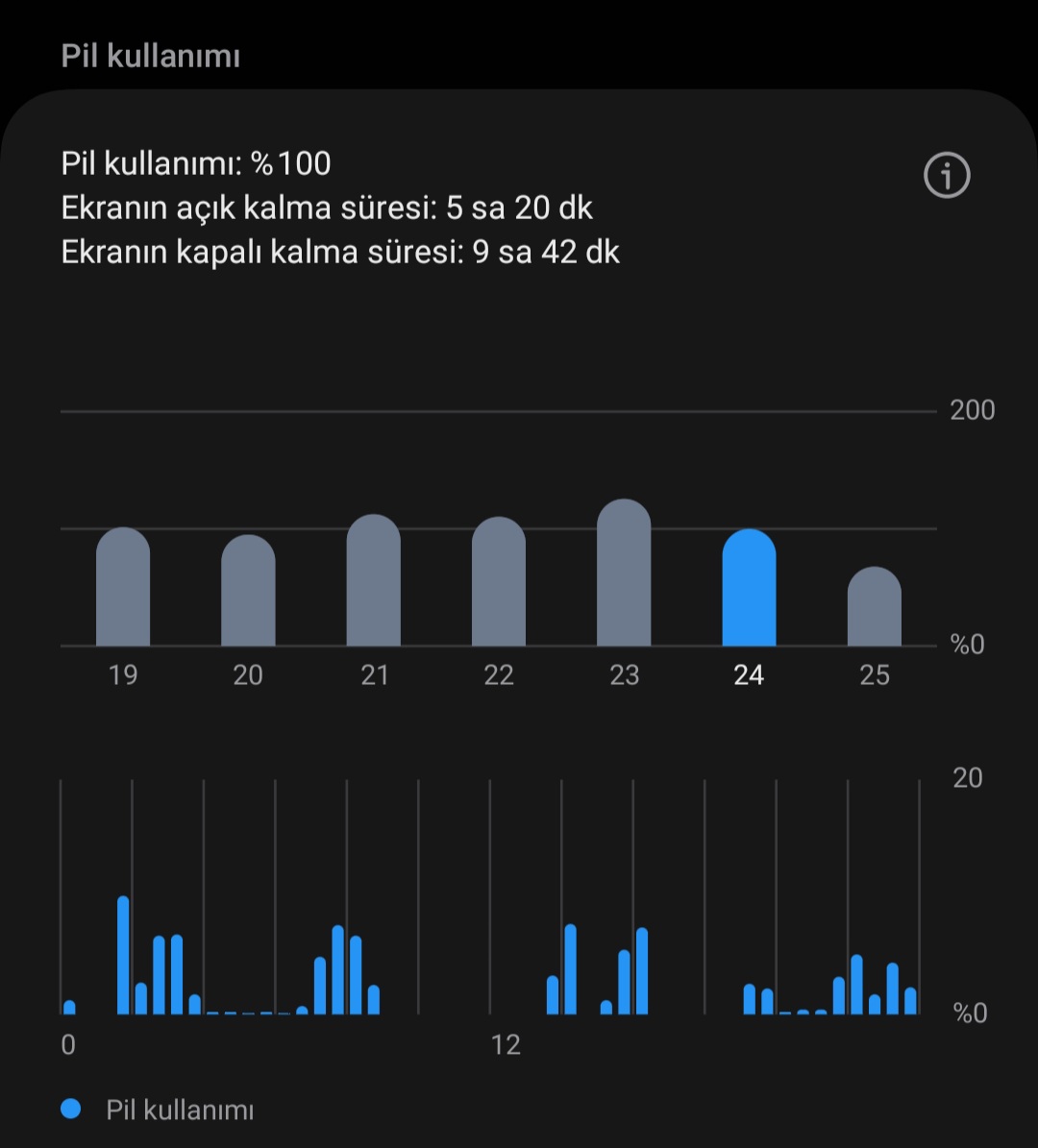1038x1148 pixels.
Task: View usage for day 23
Action: [624, 573]
